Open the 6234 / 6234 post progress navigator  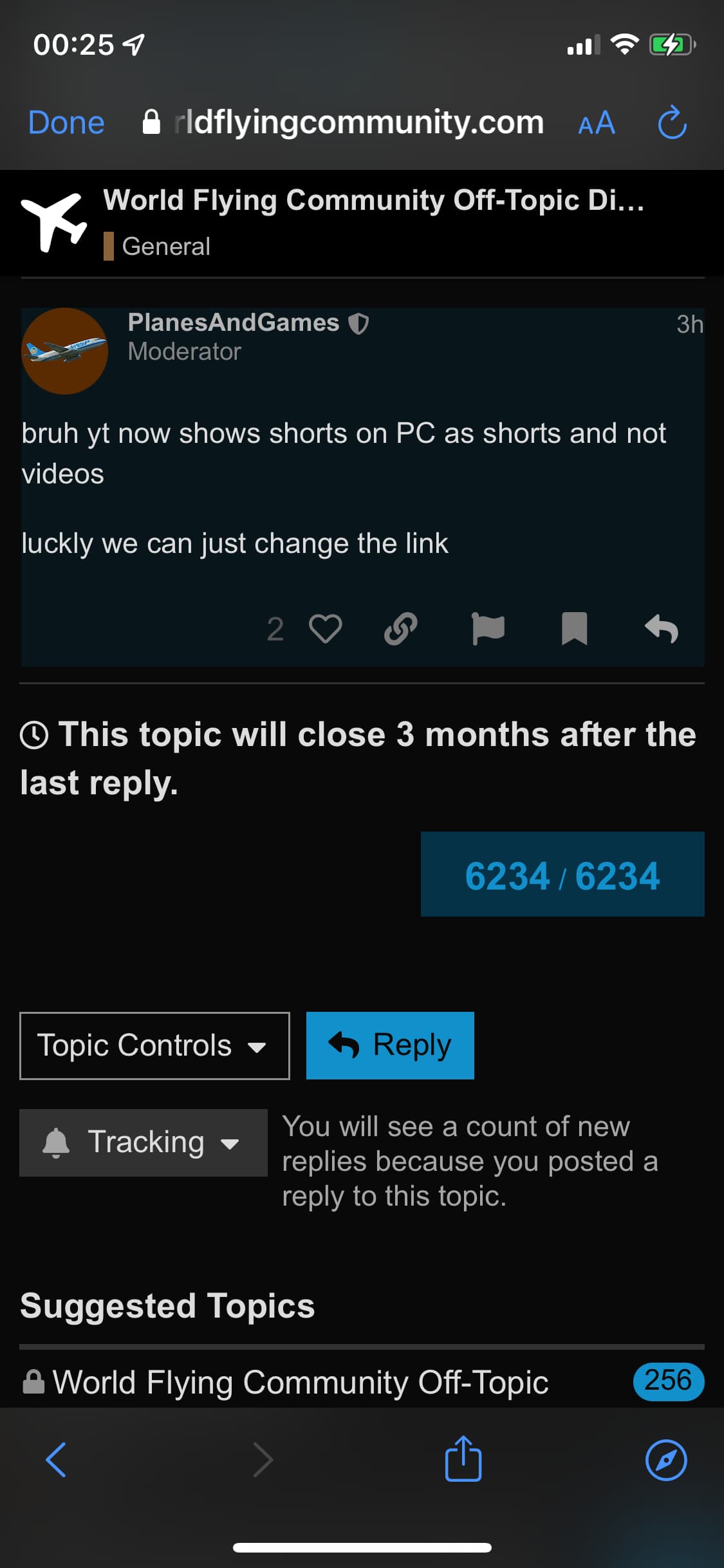pyautogui.click(x=562, y=874)
